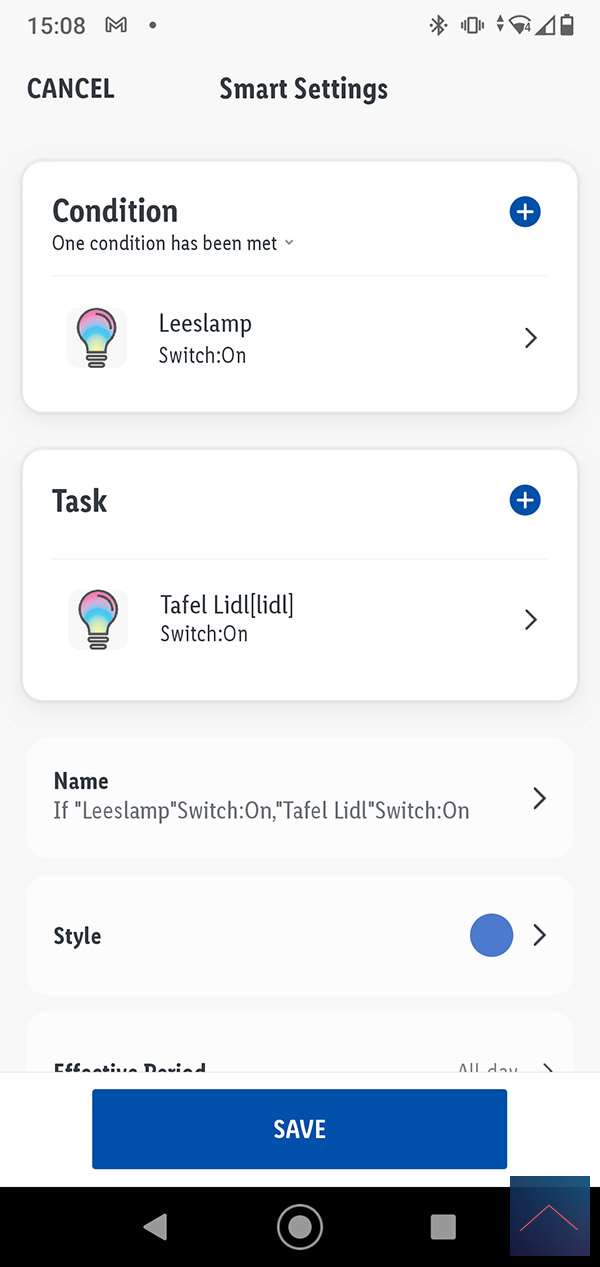Open the Effective Period setting
This screenshot has height=1267, width=600.
coord(300,1064)
